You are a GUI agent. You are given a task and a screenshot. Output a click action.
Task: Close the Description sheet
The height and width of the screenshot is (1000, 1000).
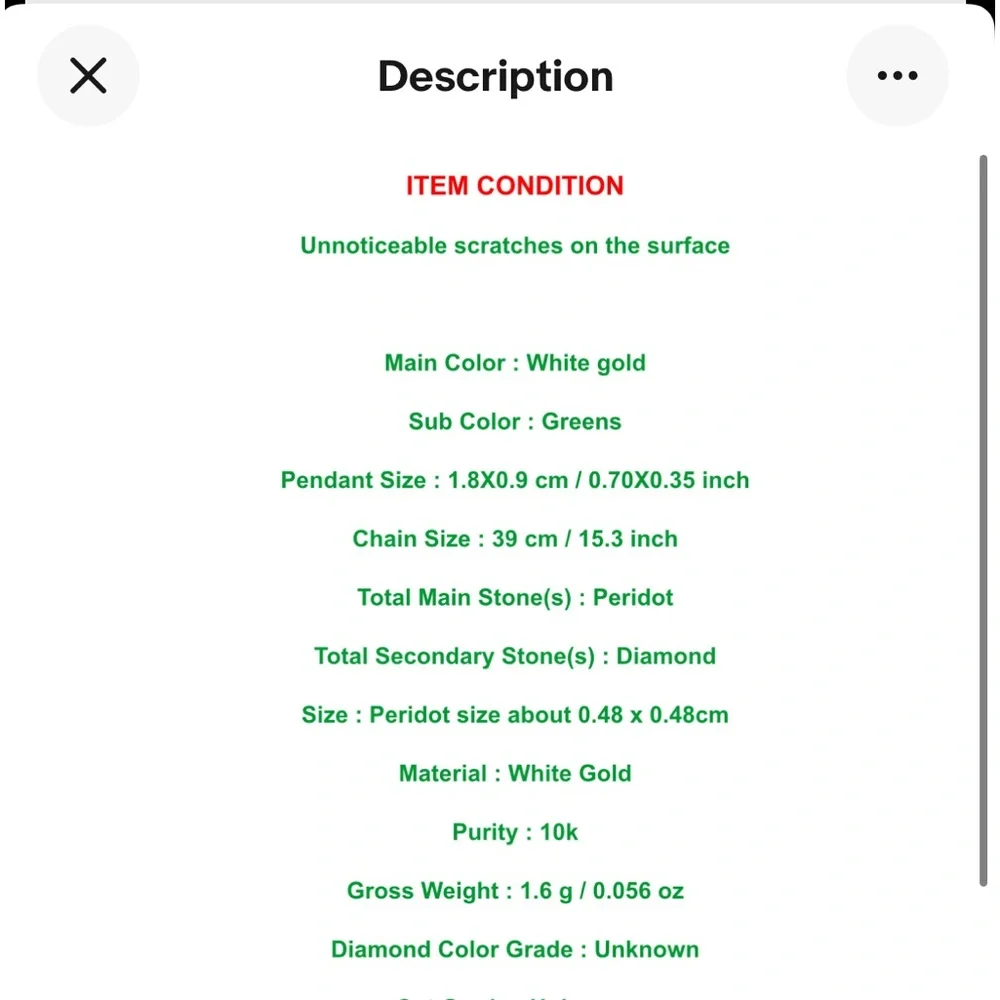[x=88, y=76]
